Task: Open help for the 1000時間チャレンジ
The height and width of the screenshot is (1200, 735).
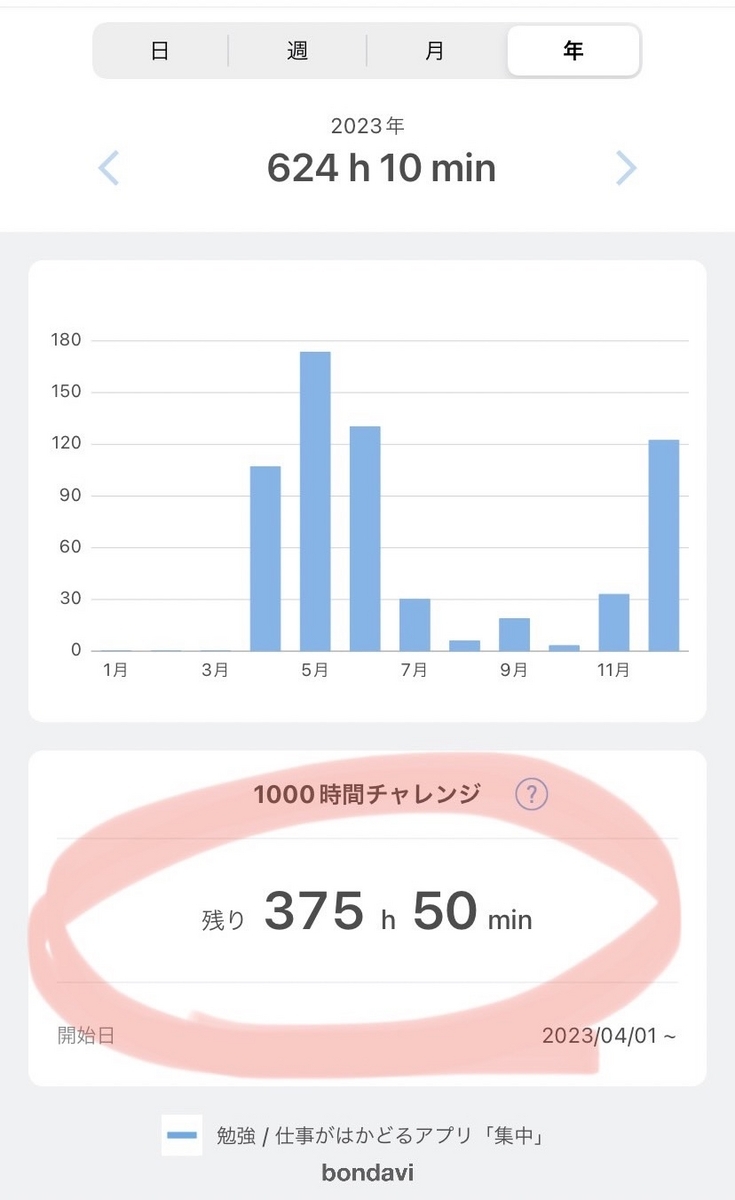Action: pos(531,795)
